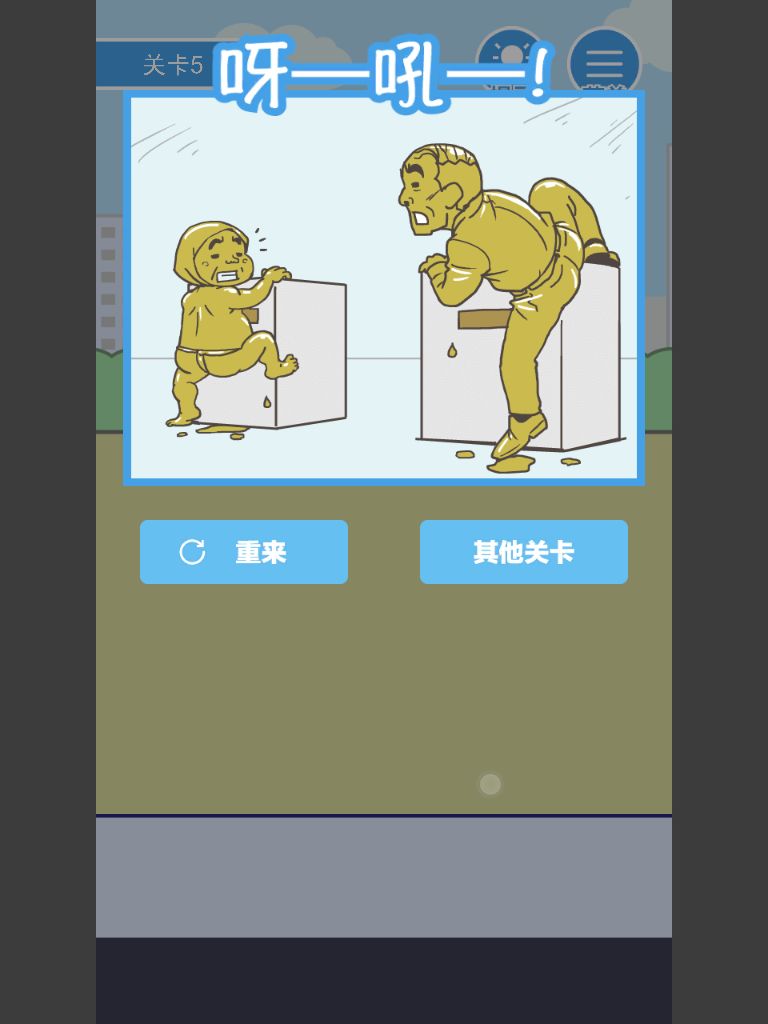Tap the purple strip below the game area
The height and width of the screenshot is (1024, 768).
pyautogui.click(x=384, y=877)
